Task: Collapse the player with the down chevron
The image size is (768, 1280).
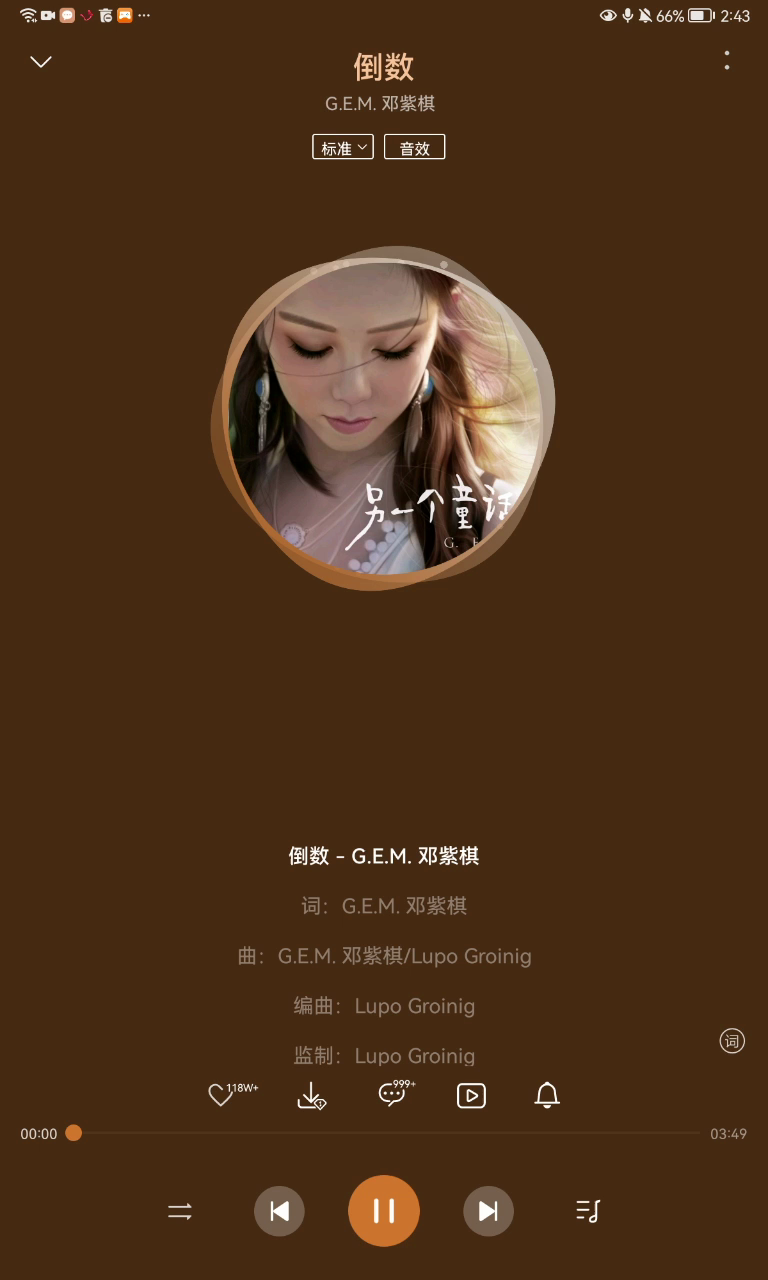Action: click(x=41, y=62)
